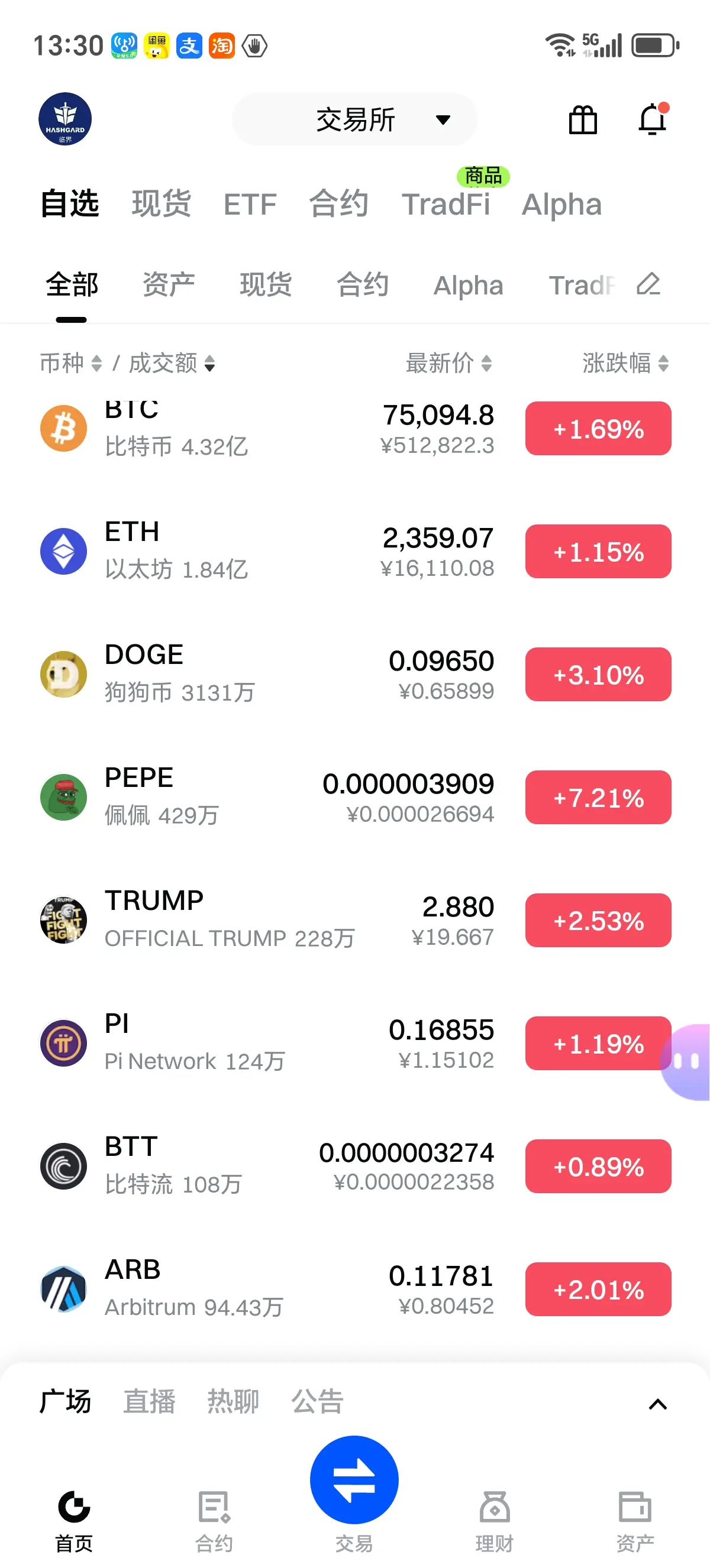Tap the purple floating assistant bubble

688,1061
